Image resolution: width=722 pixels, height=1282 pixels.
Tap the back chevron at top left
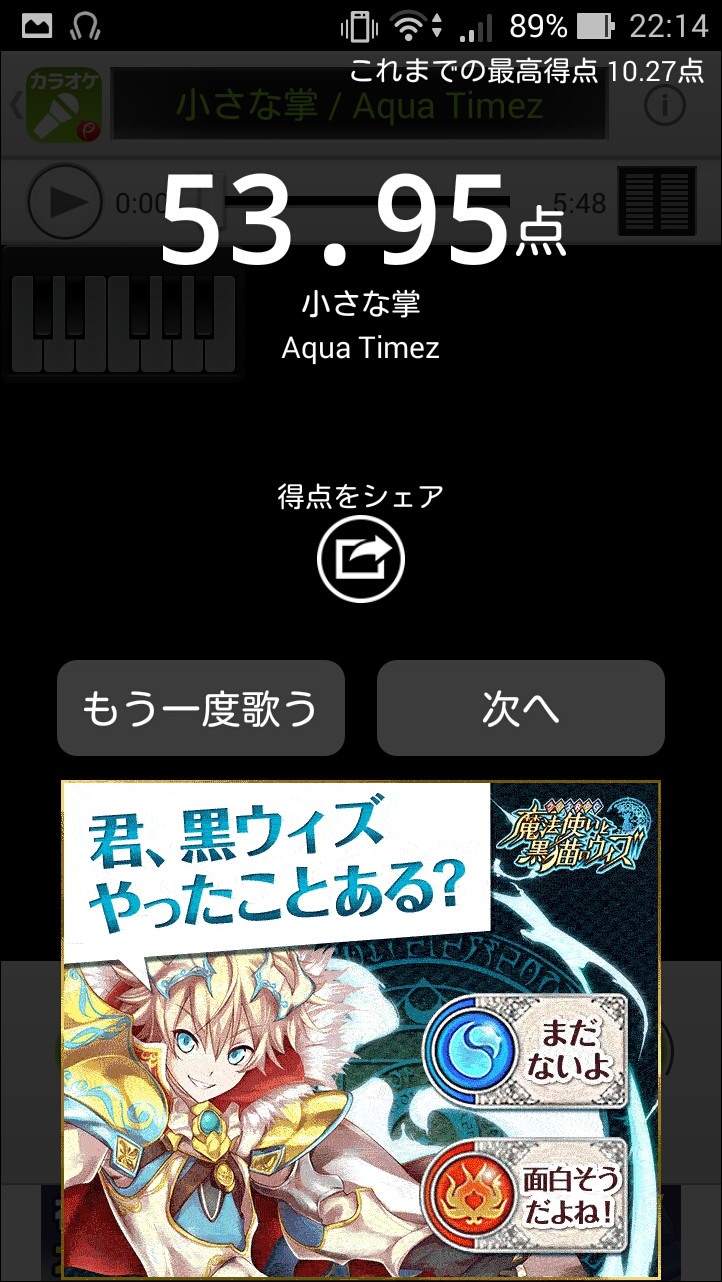(x=16, y=105)
